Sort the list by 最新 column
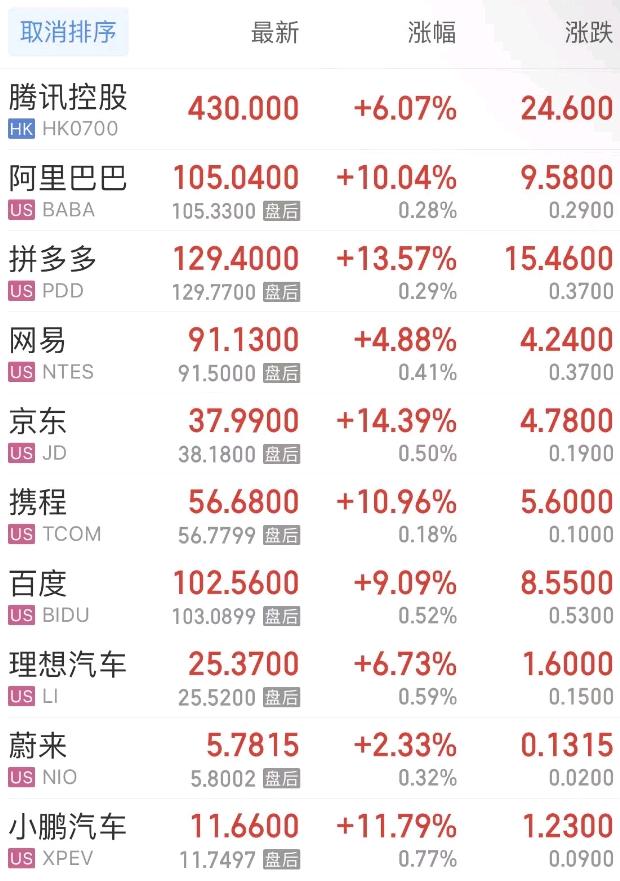Image resolution: width=620 pixels, height=881 pixels. (x=274, y=32)
